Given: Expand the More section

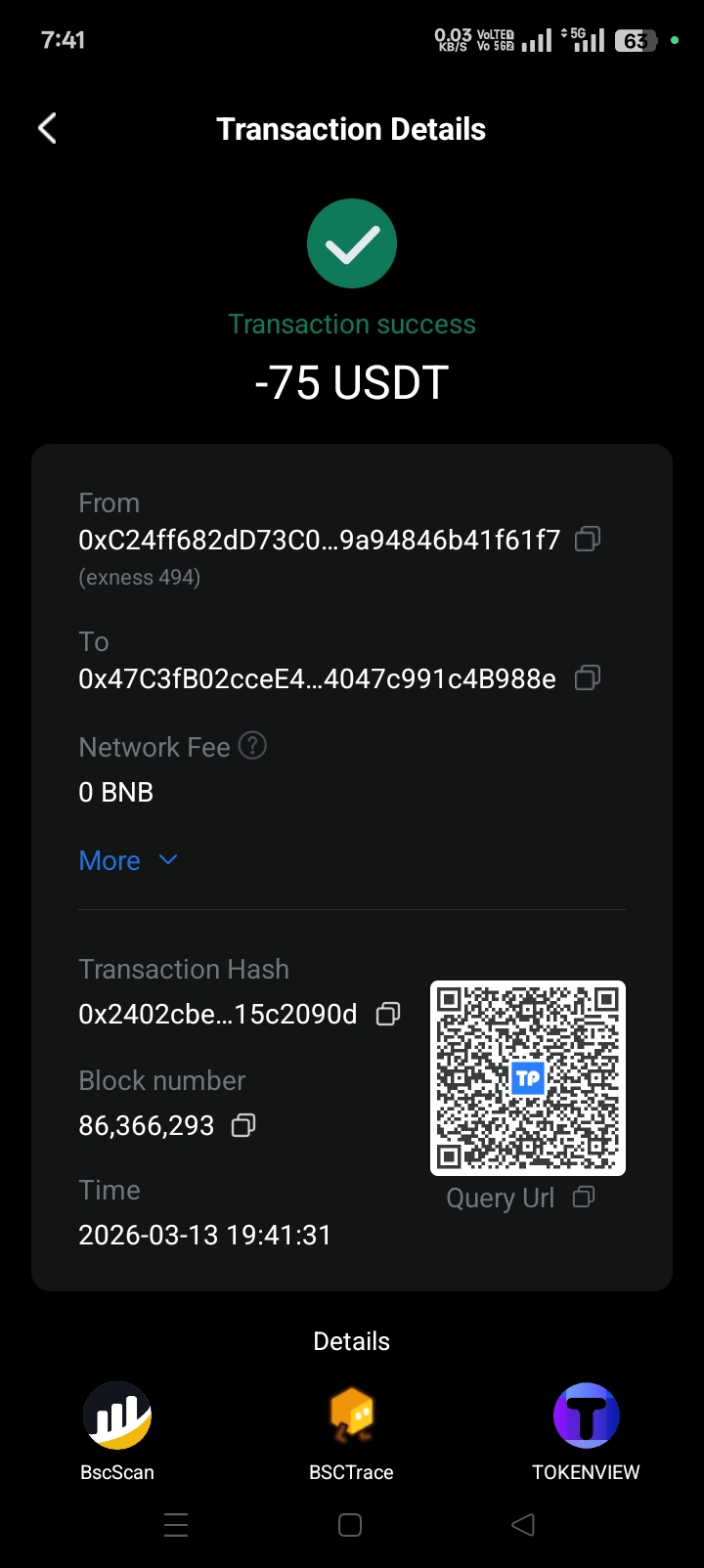Looking at the screenshot, I should pyautogui.click(x=127, y=860).
